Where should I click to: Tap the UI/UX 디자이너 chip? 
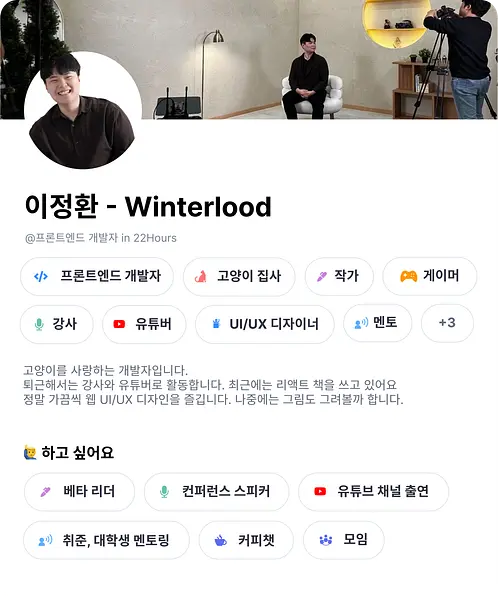[265, 324]
